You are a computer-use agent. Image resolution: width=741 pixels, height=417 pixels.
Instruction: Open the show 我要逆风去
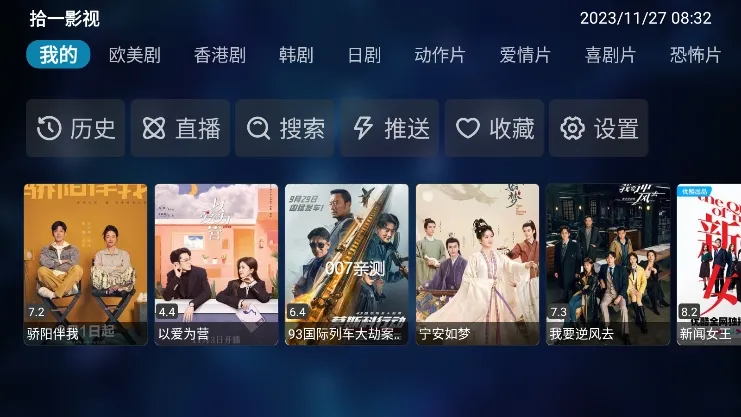pos(607,264)
